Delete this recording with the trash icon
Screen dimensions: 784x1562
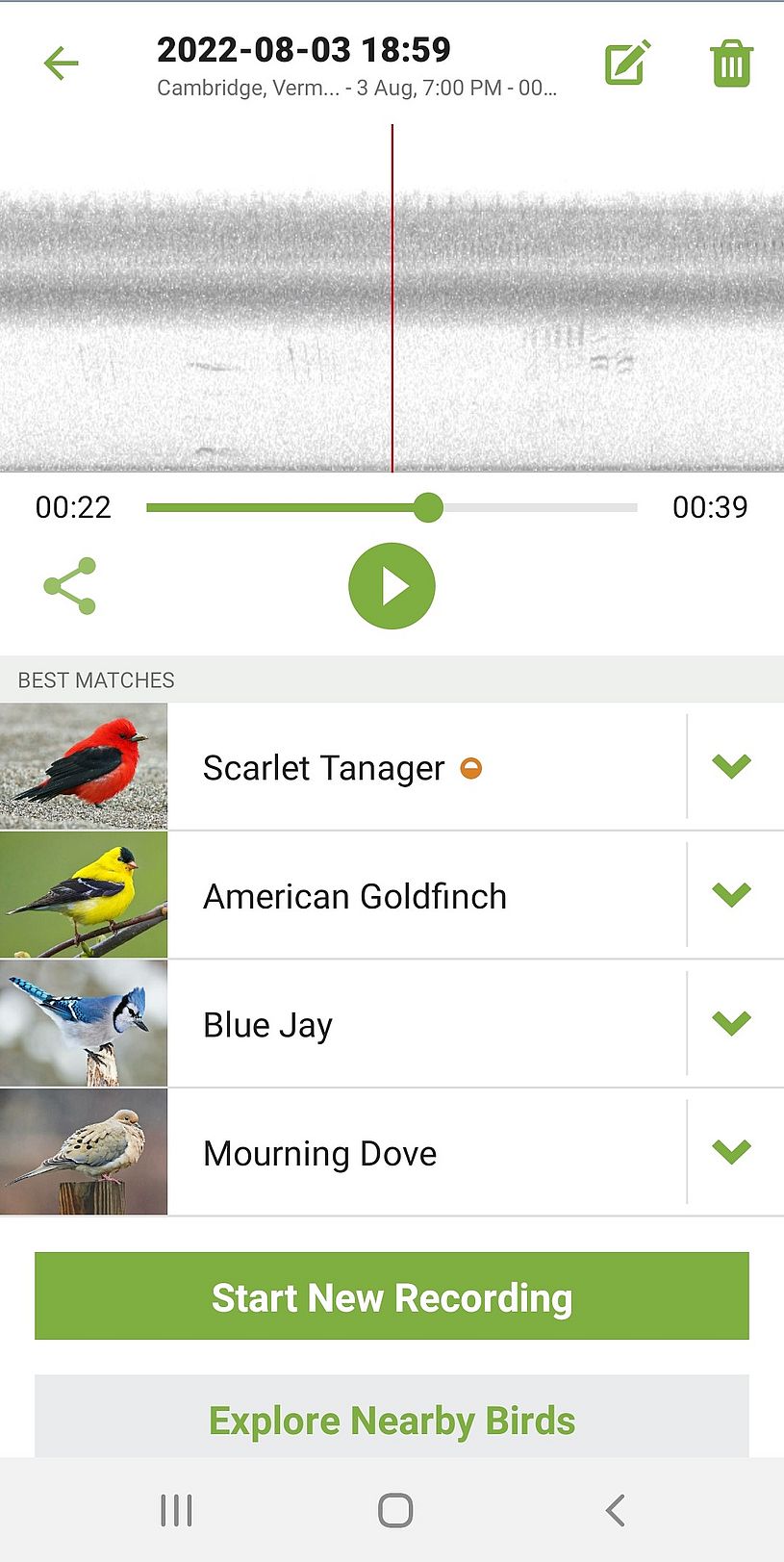(731, 64)
